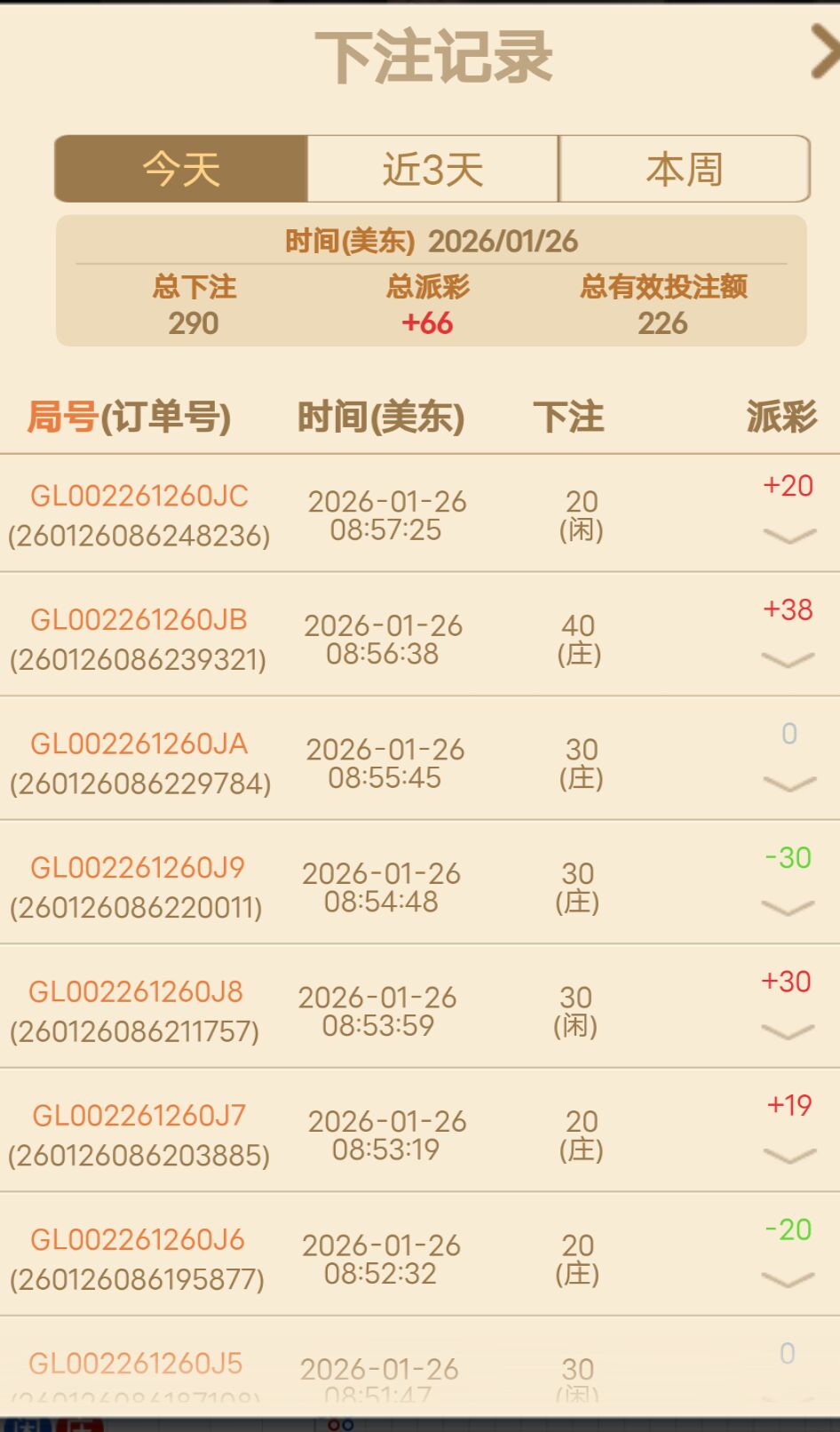Expand details for order GL002261260JA
Screen dimensions: 840x1432
point(785,782)
